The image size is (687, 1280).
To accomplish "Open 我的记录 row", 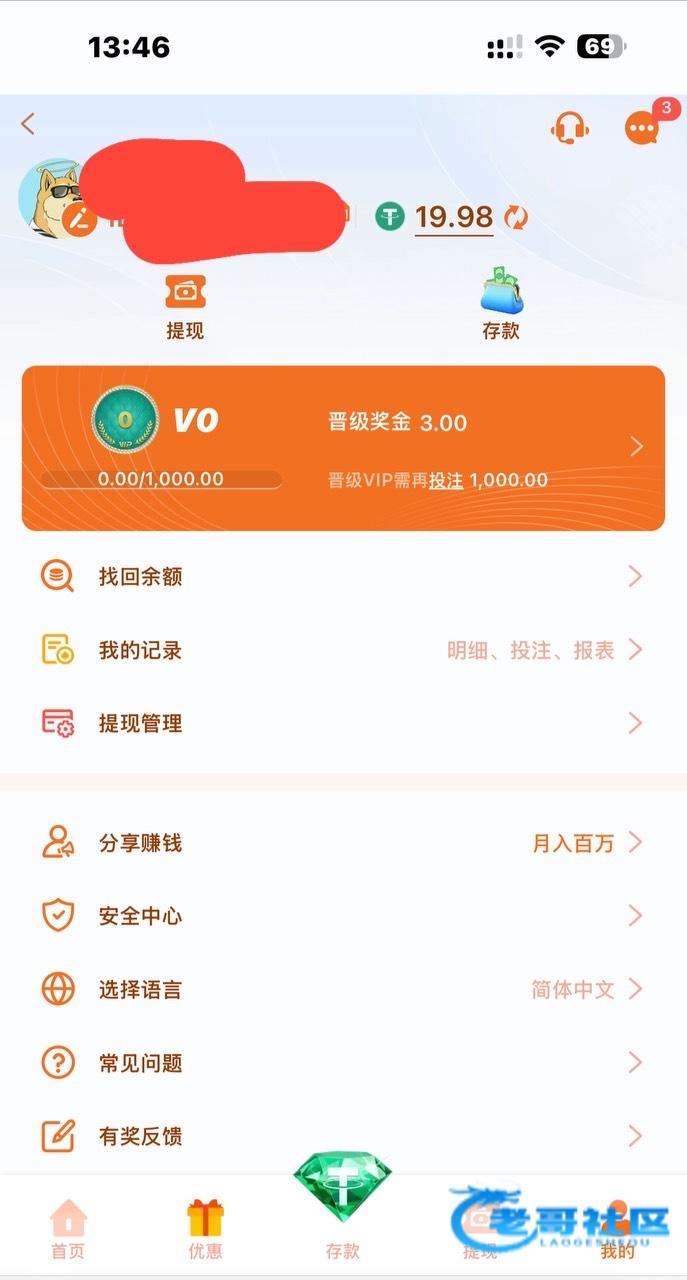I will 343,650.
